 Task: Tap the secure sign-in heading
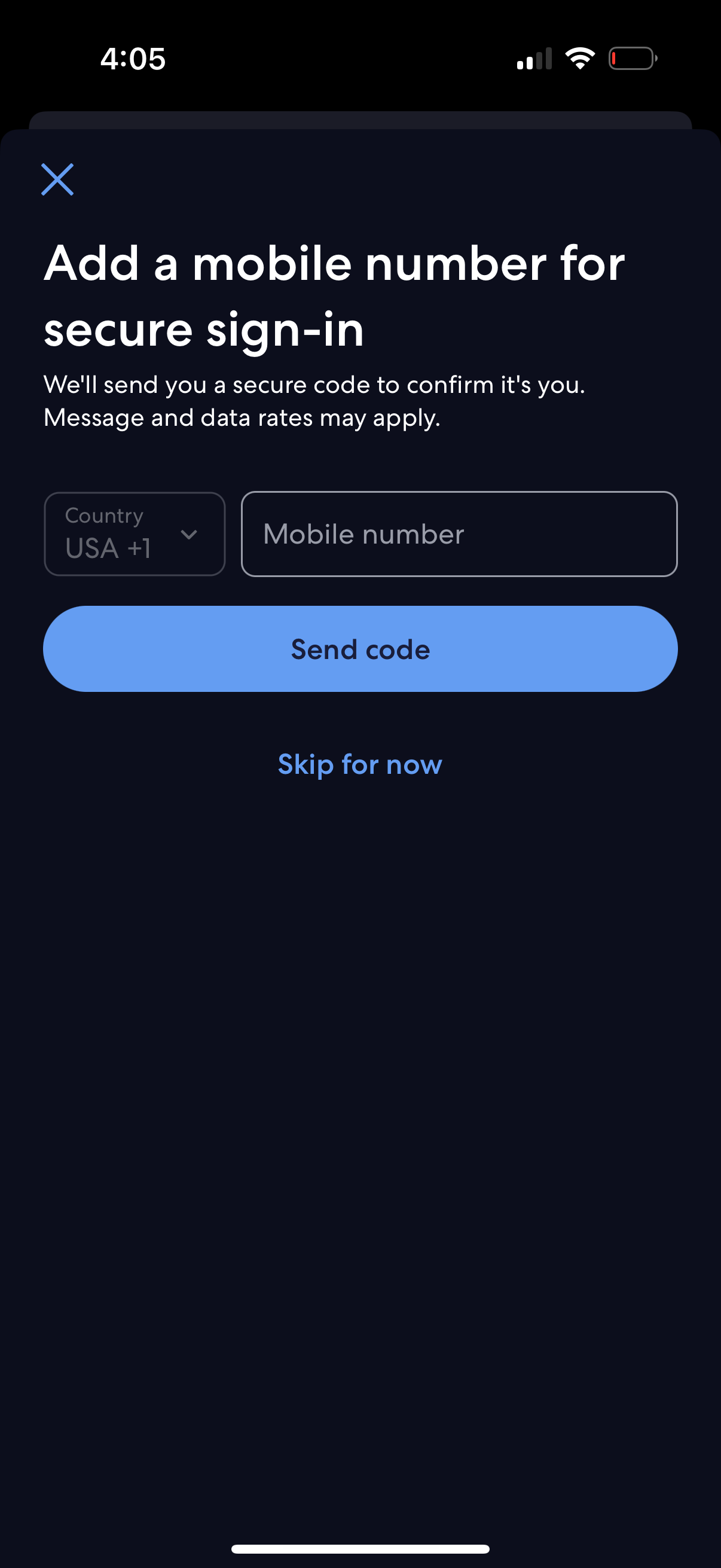[335, 297]
